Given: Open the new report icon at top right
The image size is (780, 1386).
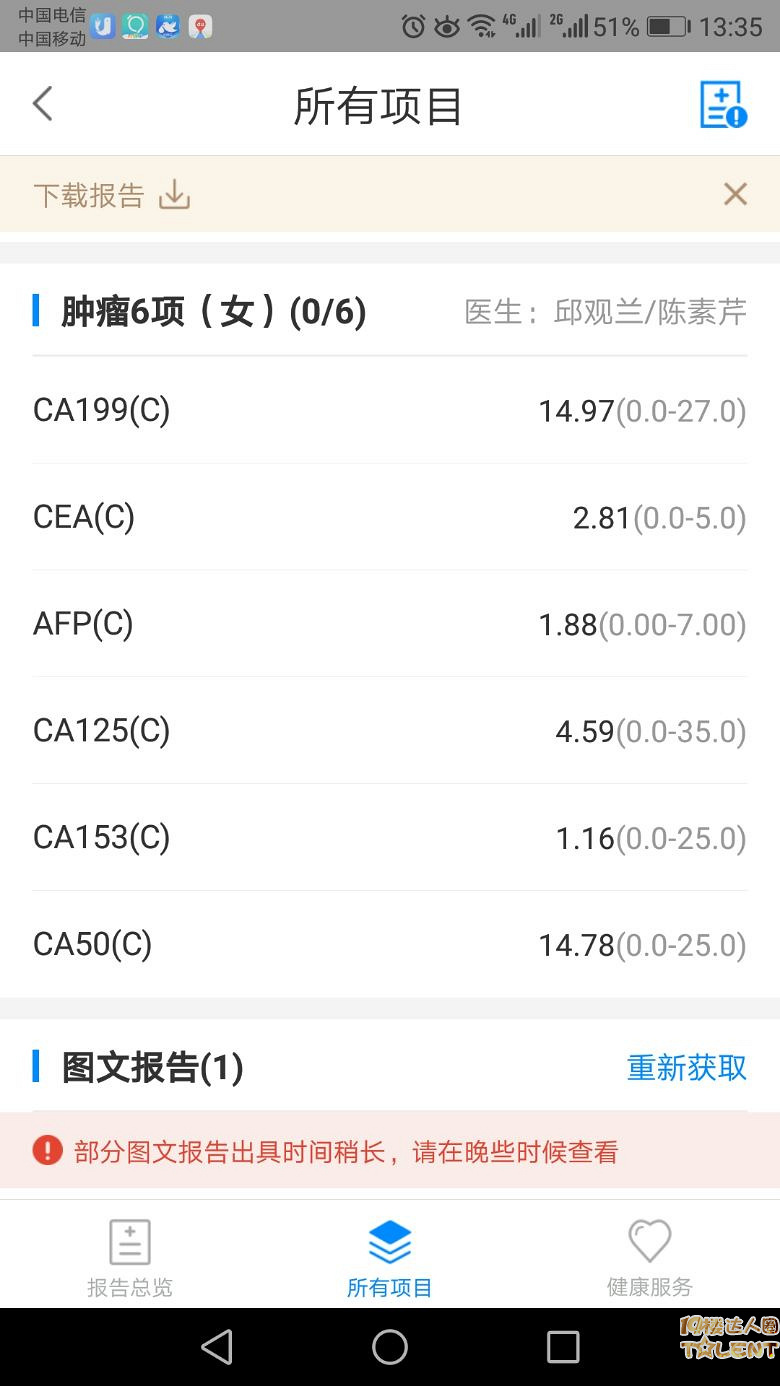Looking at the screenshot, I should [722, 107].
